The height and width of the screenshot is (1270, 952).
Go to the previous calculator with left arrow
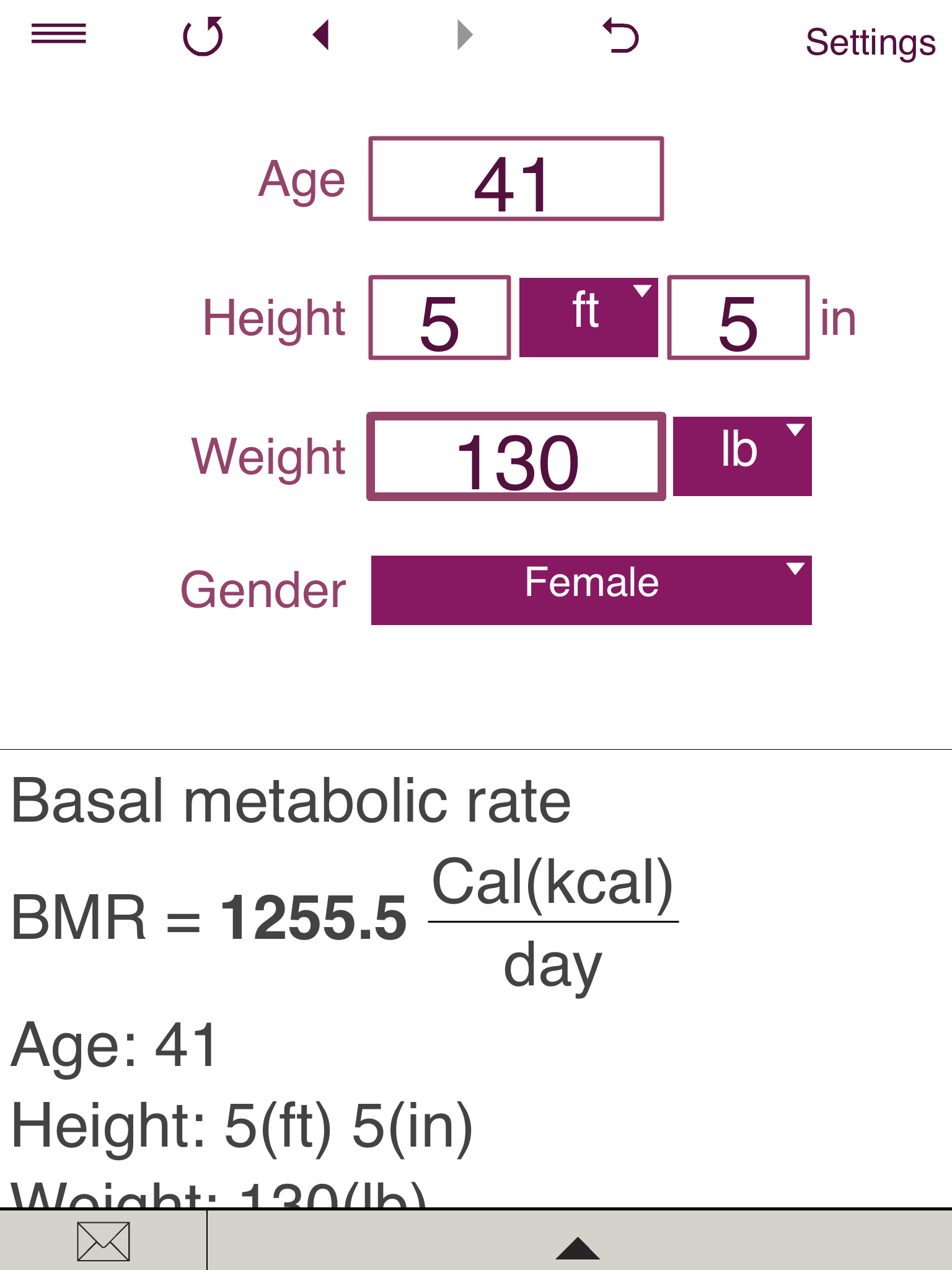click(x=321, y=35)
